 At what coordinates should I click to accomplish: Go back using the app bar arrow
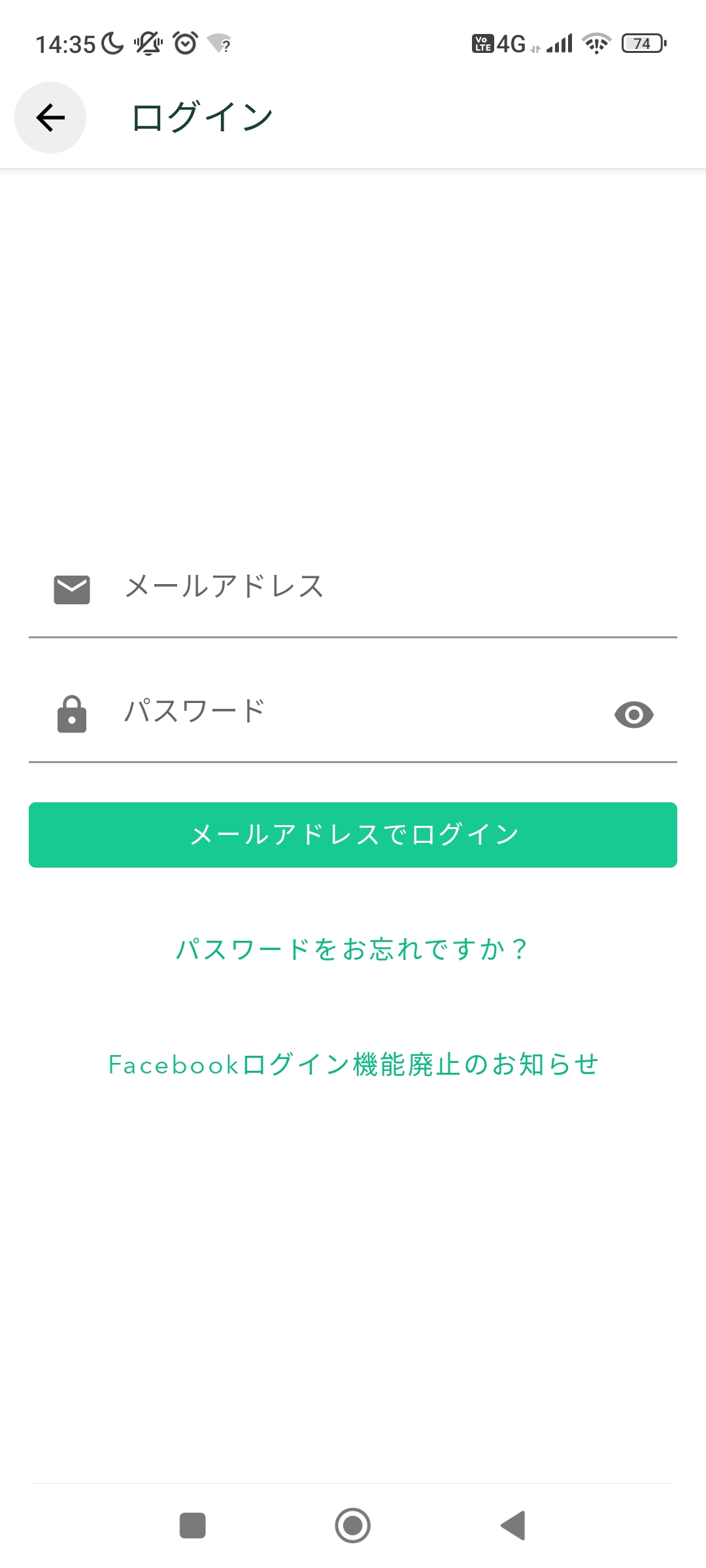pos(50,118)
